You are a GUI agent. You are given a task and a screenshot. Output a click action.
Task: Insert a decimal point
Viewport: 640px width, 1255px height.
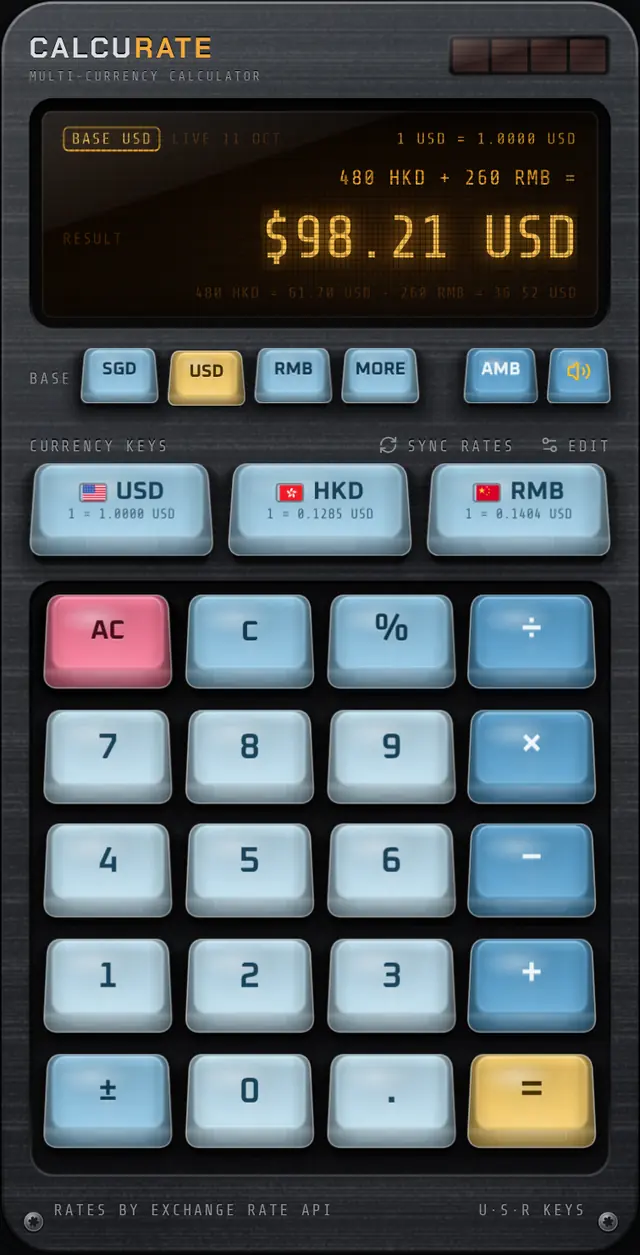391,1099
